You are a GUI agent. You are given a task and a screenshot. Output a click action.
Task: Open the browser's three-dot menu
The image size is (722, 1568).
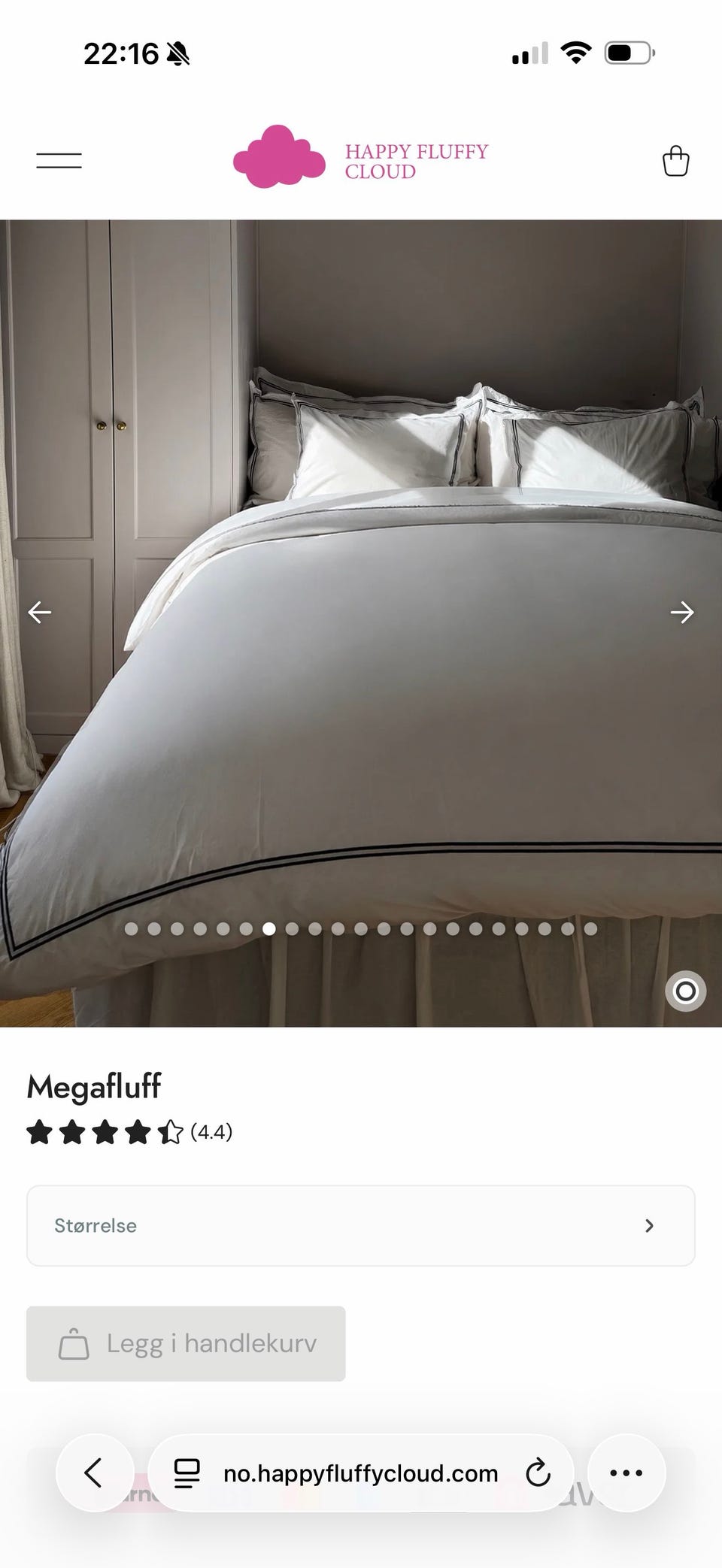tap(626, 1473)
